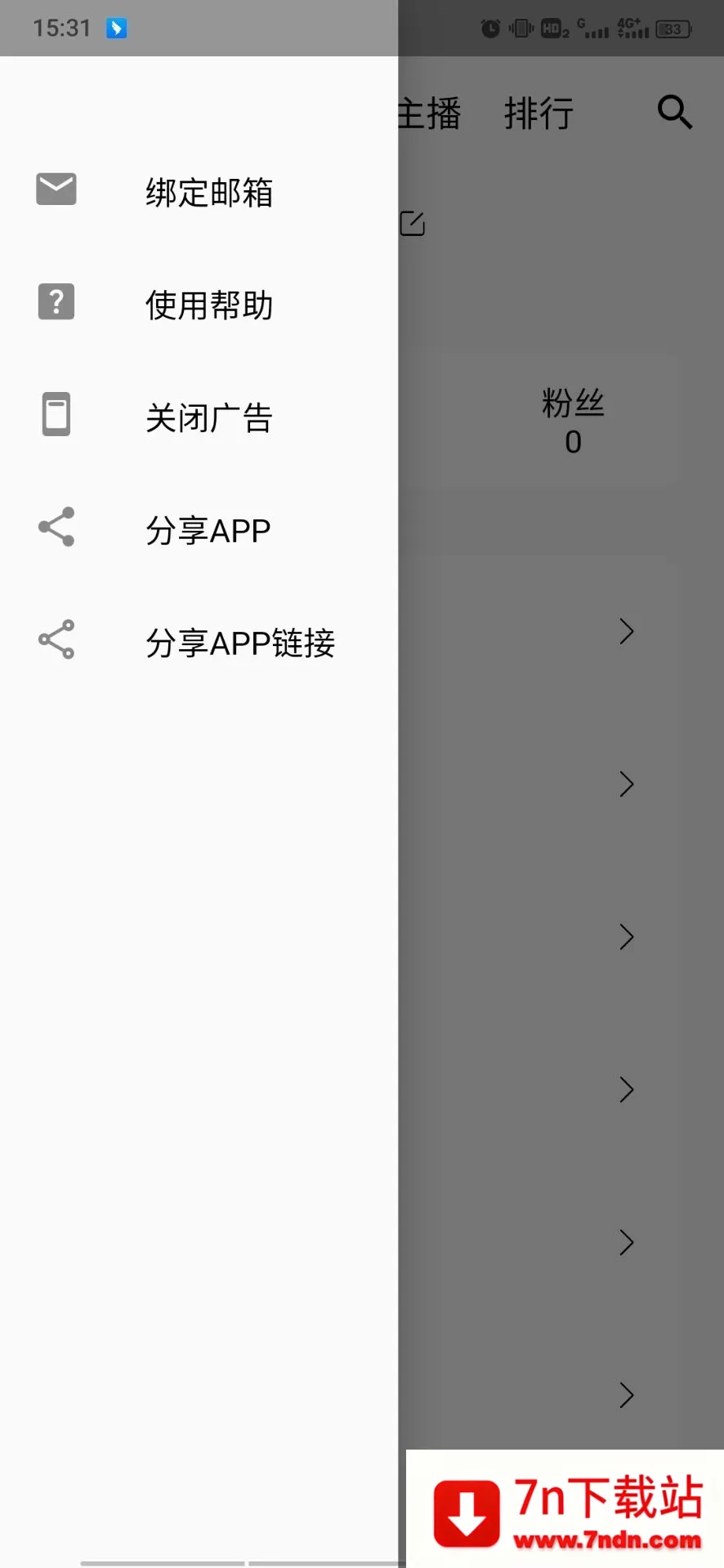Switch to the 主播 tab
This screenshot has height=1568, width=724.
tap(429, 113)
